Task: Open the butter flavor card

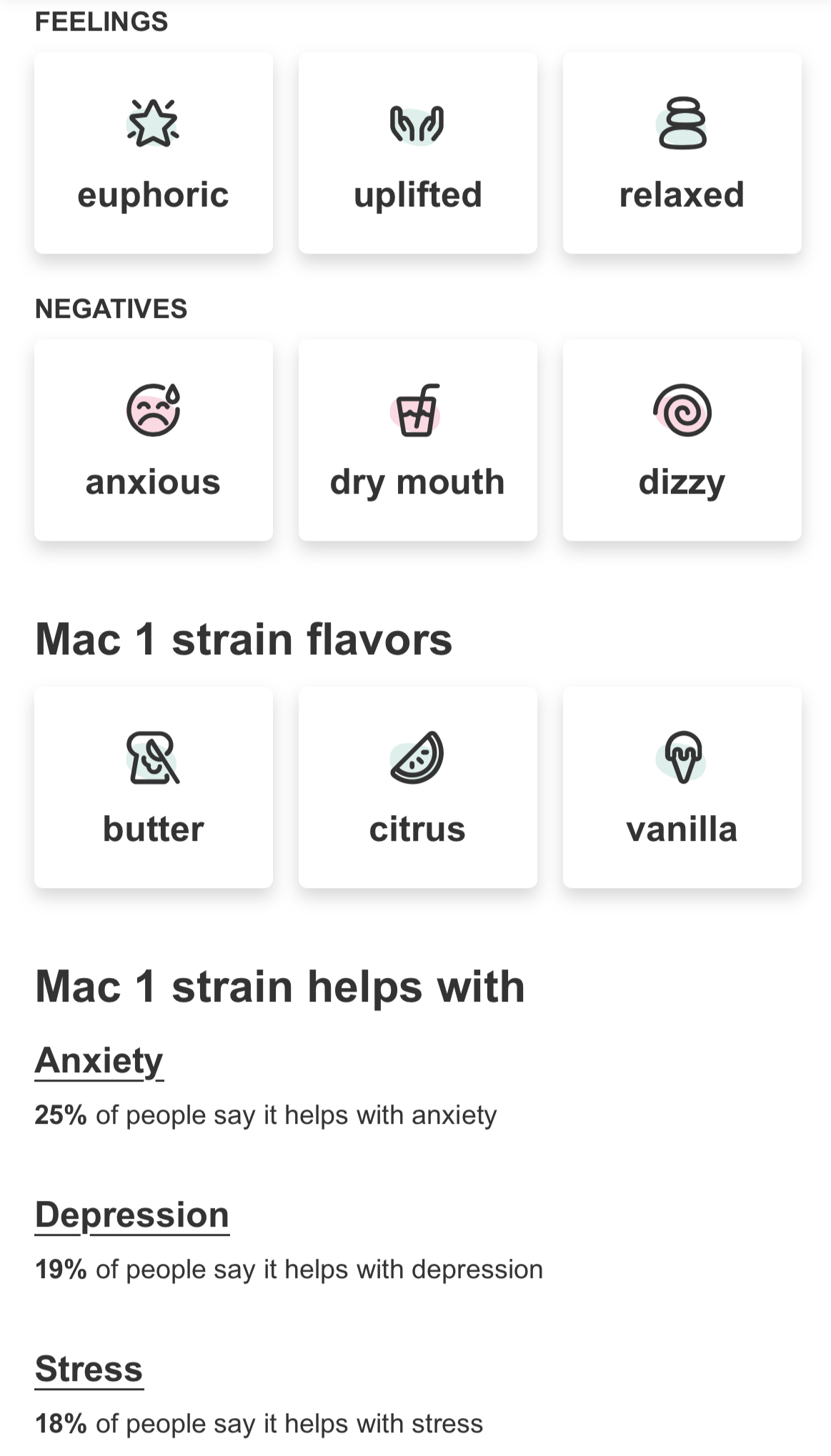Action: coord(153,787)
